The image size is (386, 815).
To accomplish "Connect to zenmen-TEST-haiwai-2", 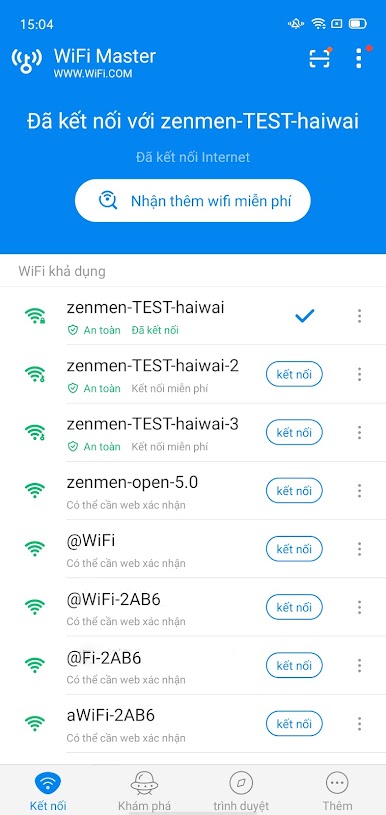I will [x=294, y=374].
